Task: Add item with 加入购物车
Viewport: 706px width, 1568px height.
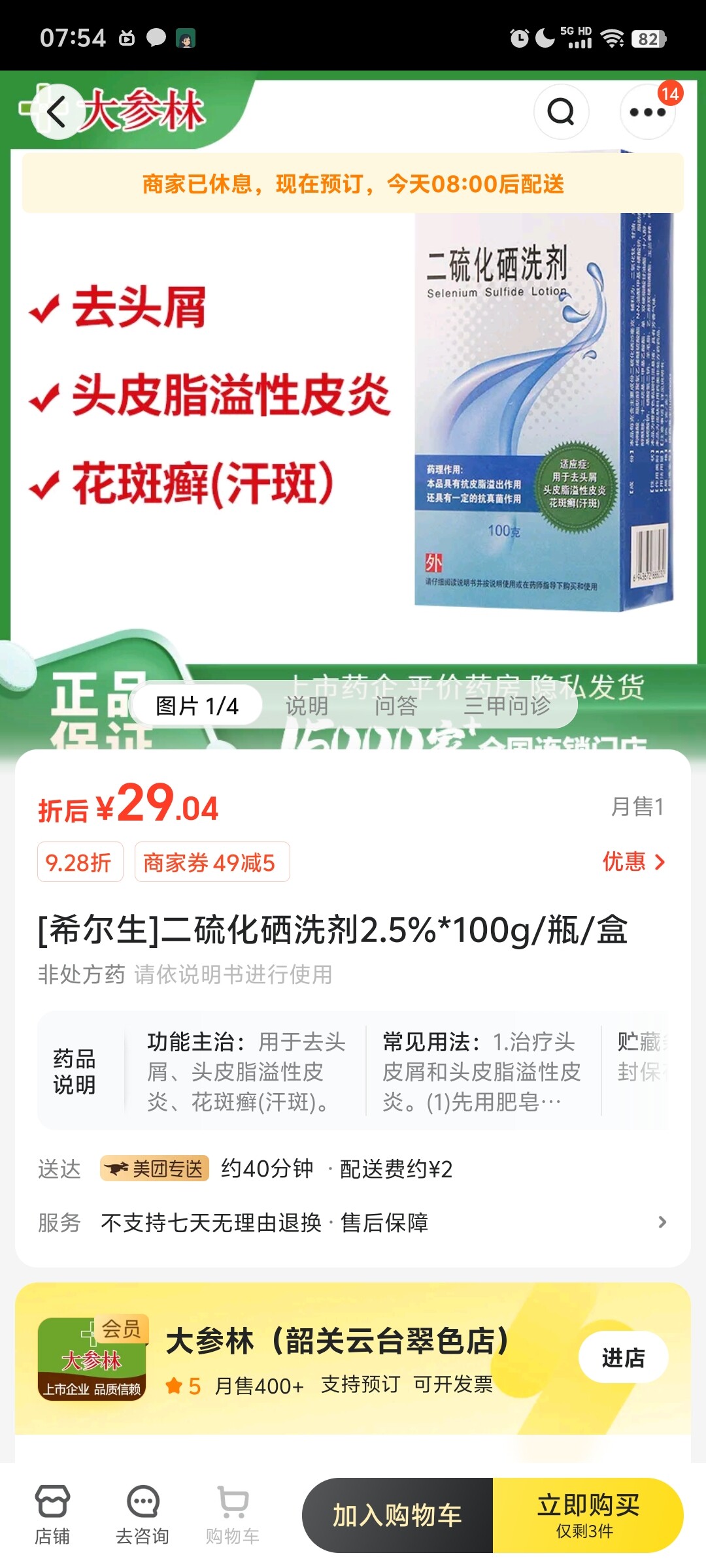Action: coord(397,1515)
